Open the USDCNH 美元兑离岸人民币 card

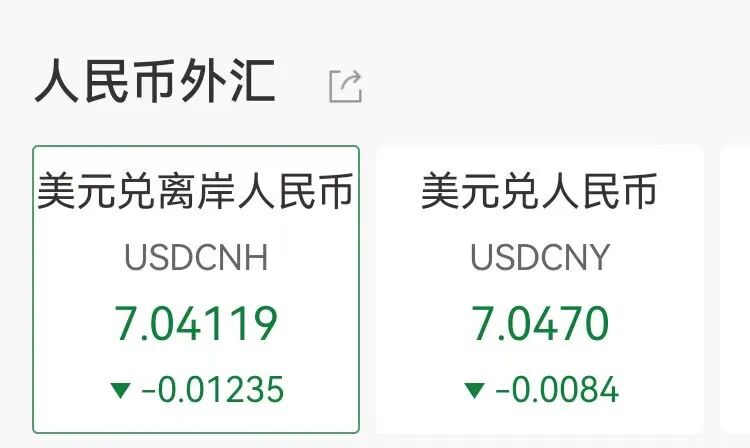tap(196, 290)
